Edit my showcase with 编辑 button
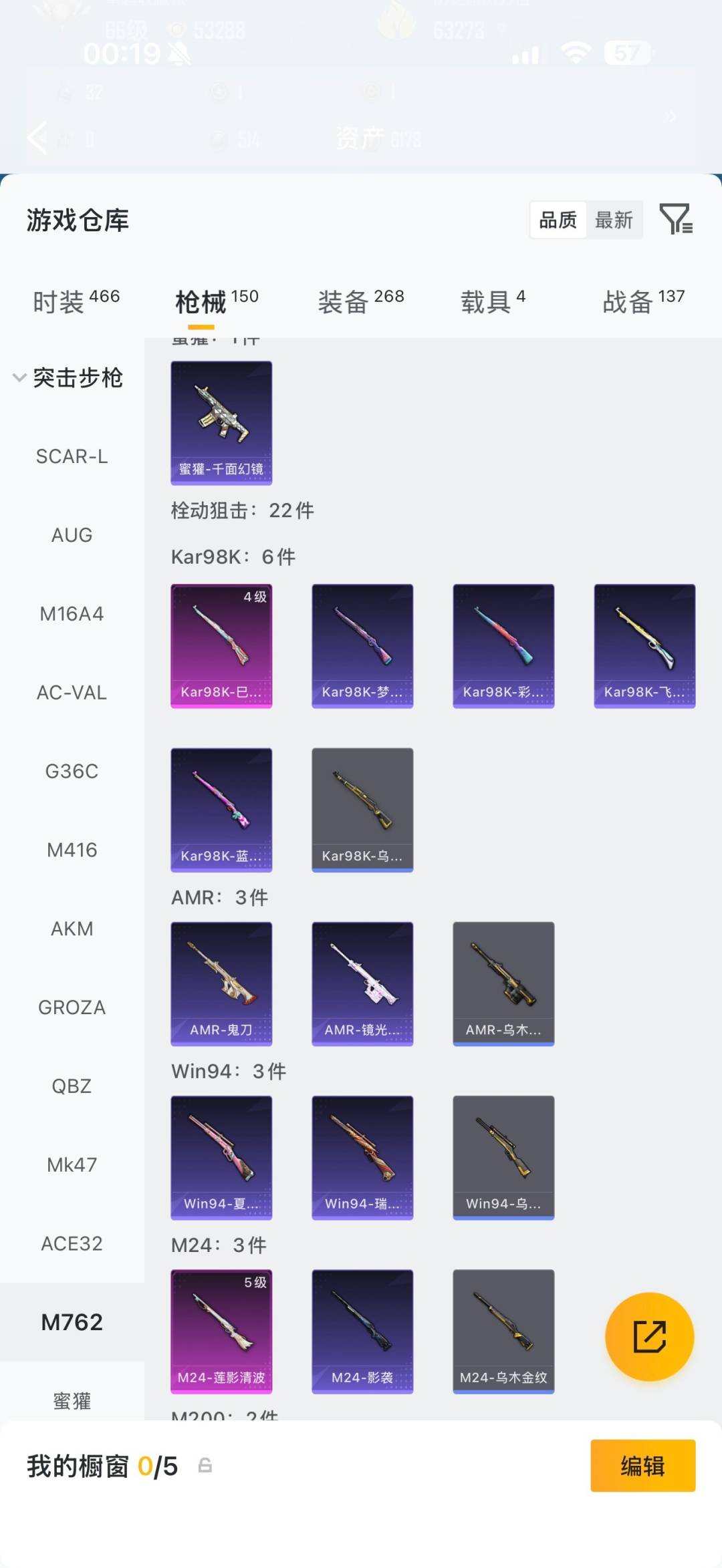Screen dimensions: 722x1568 pyautogui.click(x=642, y=1466)
